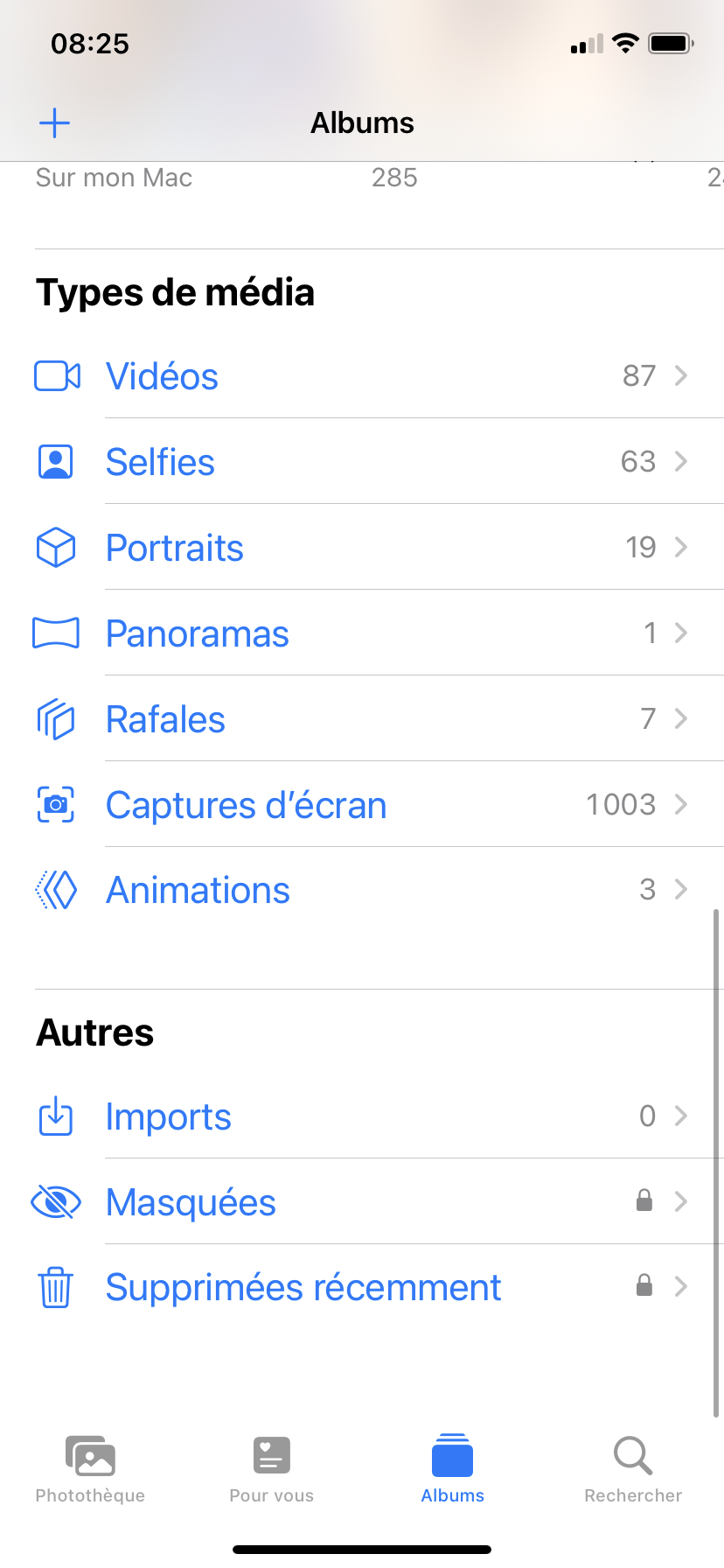Viewport: 724px width, 1568px height.
Task: Open the Selfies album
Action: click(x=160, y=462)
